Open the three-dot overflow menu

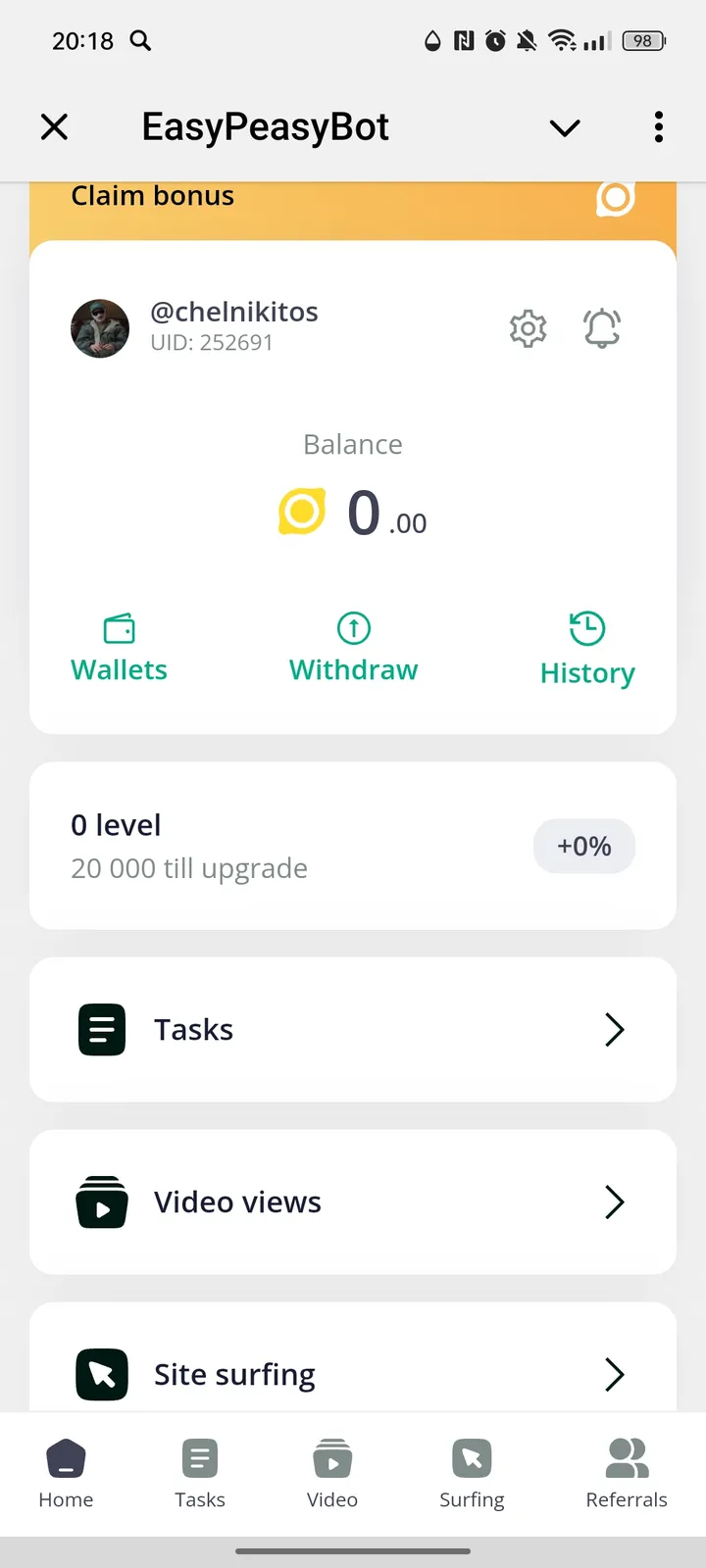tap(658, 127)
